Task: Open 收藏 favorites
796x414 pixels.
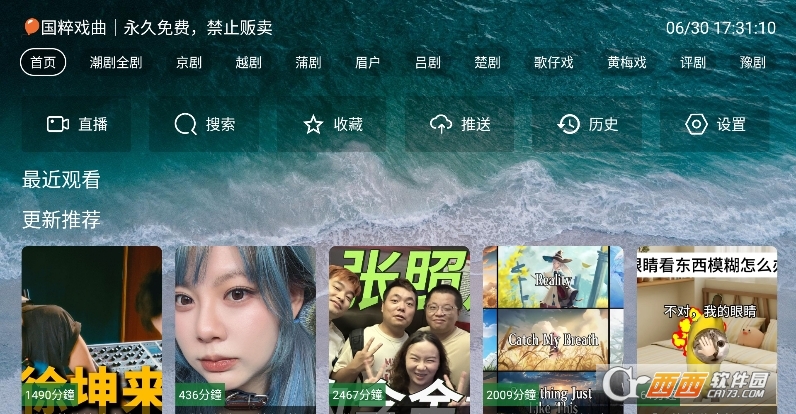Action: 332,124
